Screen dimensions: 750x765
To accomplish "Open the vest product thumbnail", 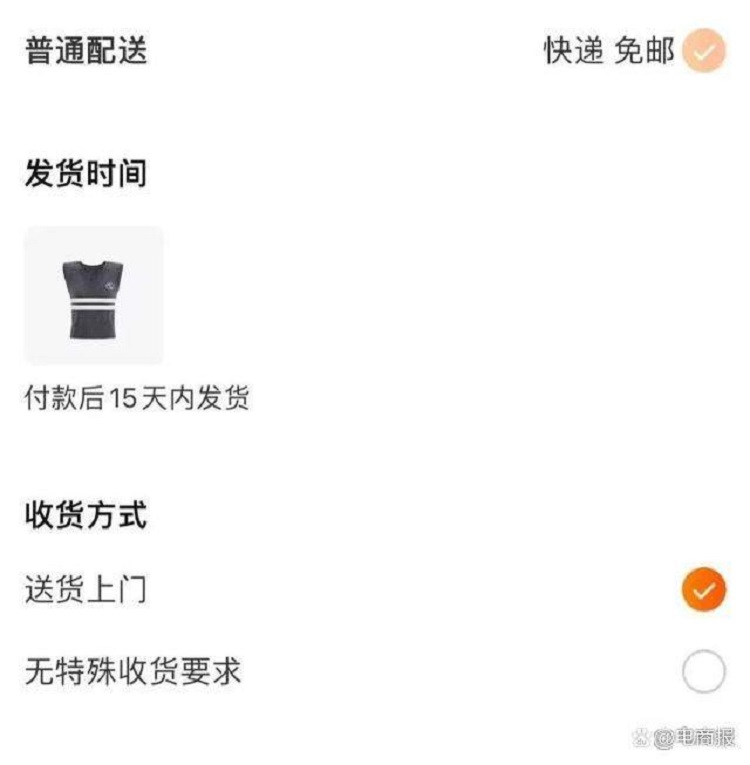I will pos(94,296).
